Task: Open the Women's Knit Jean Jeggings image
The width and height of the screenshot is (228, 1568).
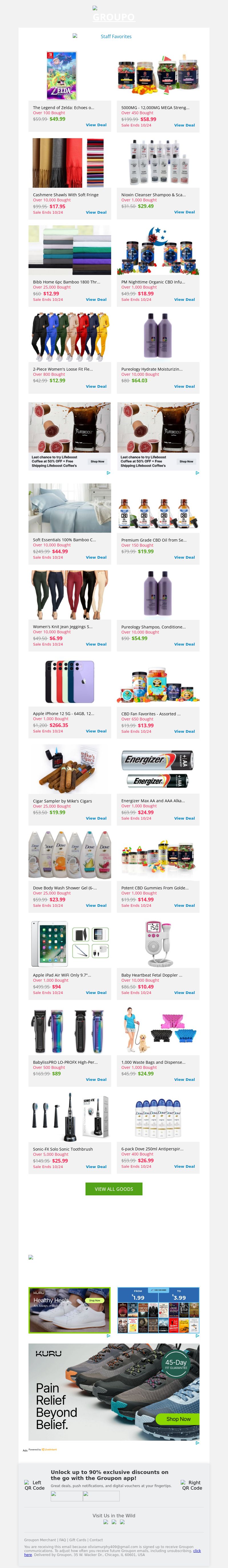Action: coord(70,595)
